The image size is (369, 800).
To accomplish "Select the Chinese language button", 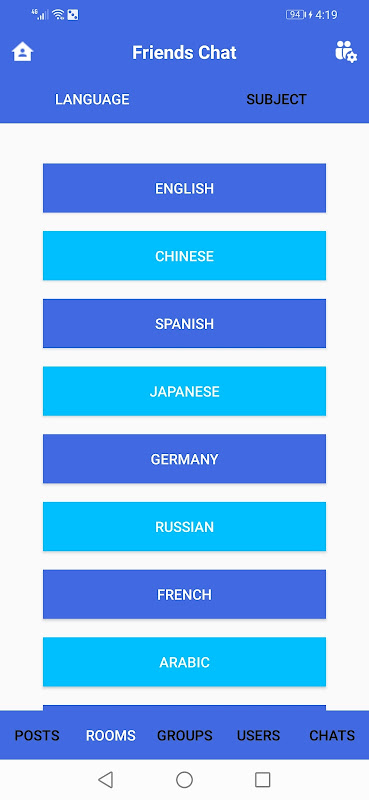I will point(184,256).
